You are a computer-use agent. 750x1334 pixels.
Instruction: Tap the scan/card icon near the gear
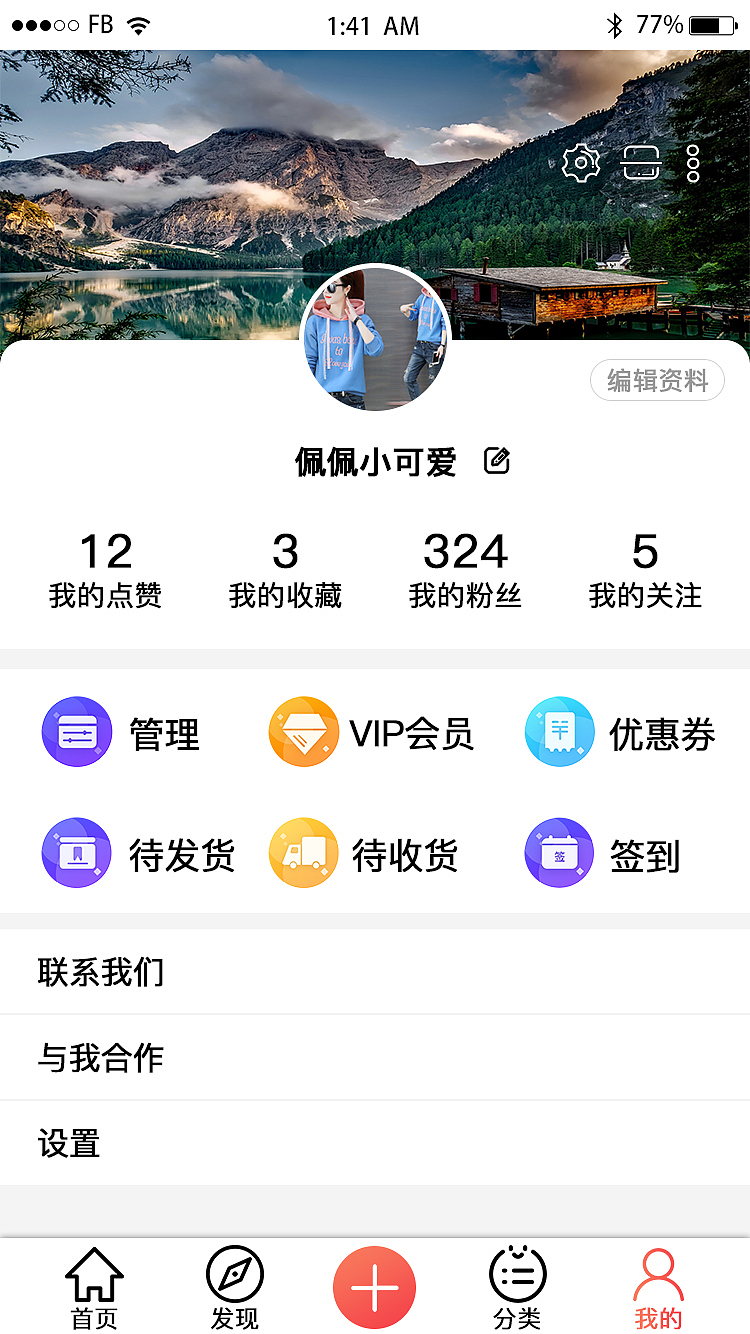coord(643,162)
